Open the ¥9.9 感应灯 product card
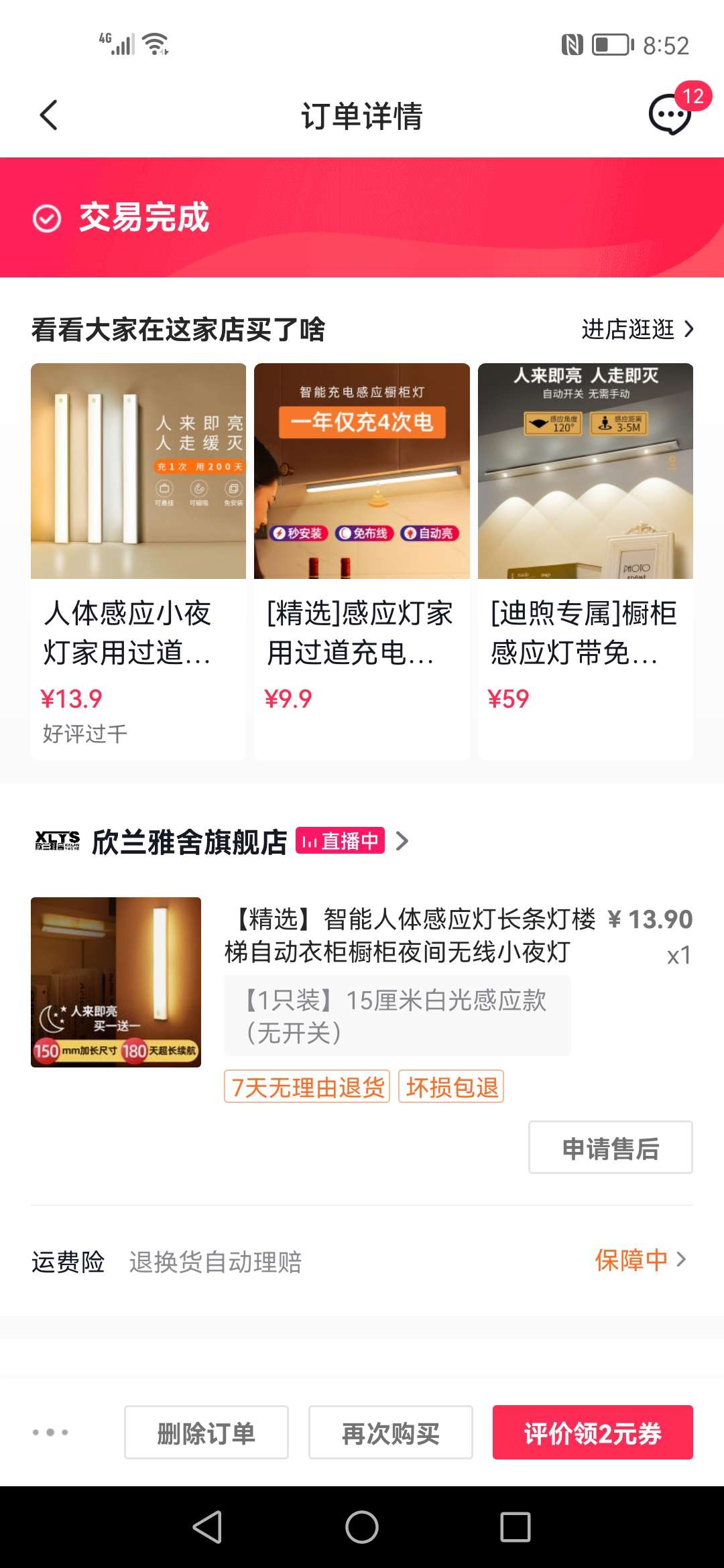 coord(361,560)
